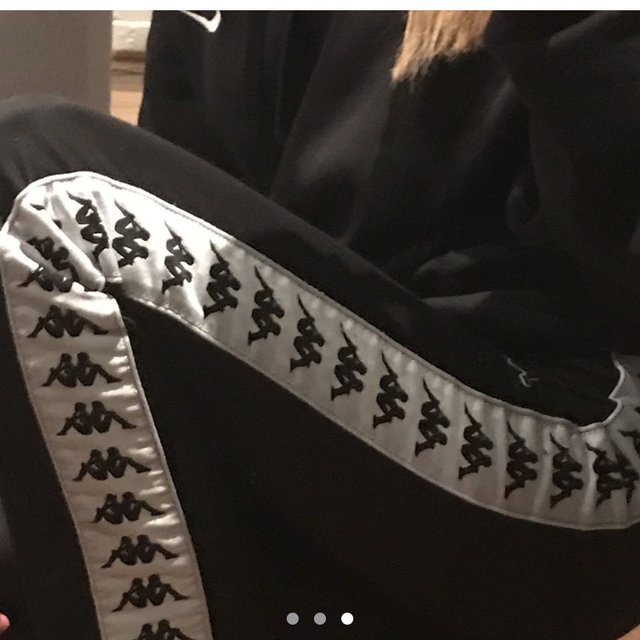Select the second photo indicator dot
This screenshot has width=640, height=640.
pos(319,619)
